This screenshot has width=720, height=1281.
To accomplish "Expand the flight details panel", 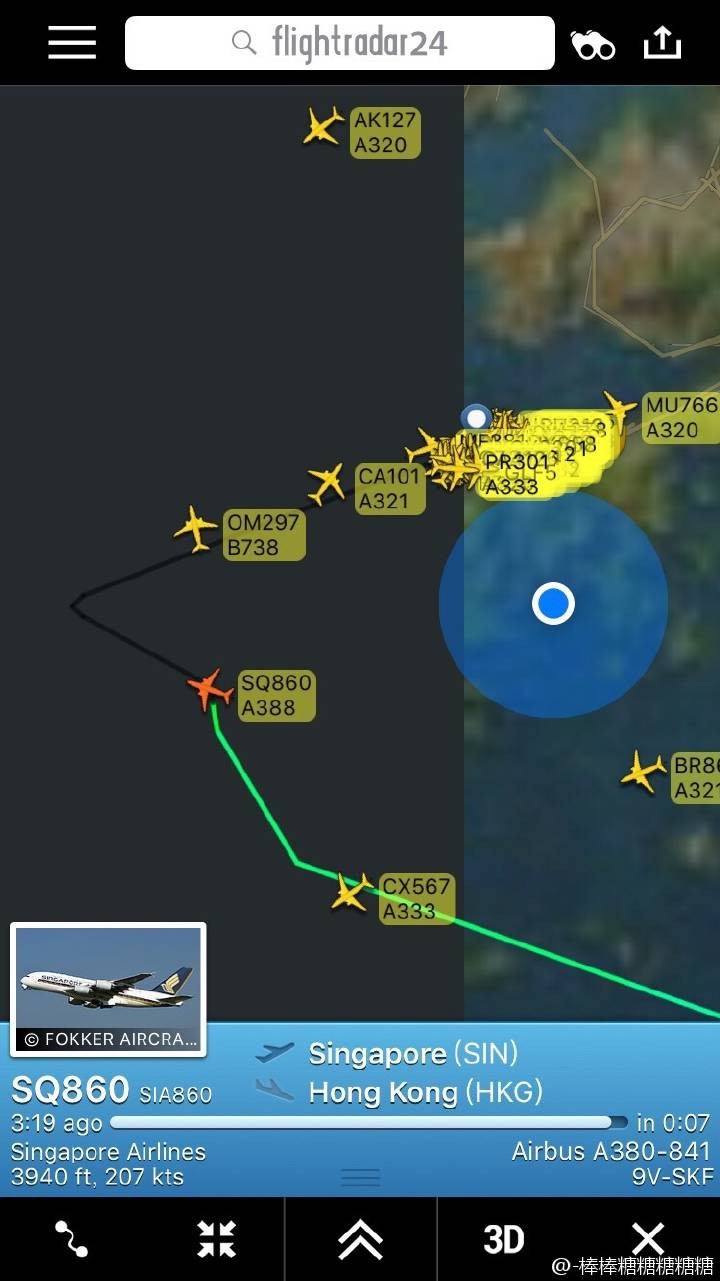I will [x=361, y=1239].
